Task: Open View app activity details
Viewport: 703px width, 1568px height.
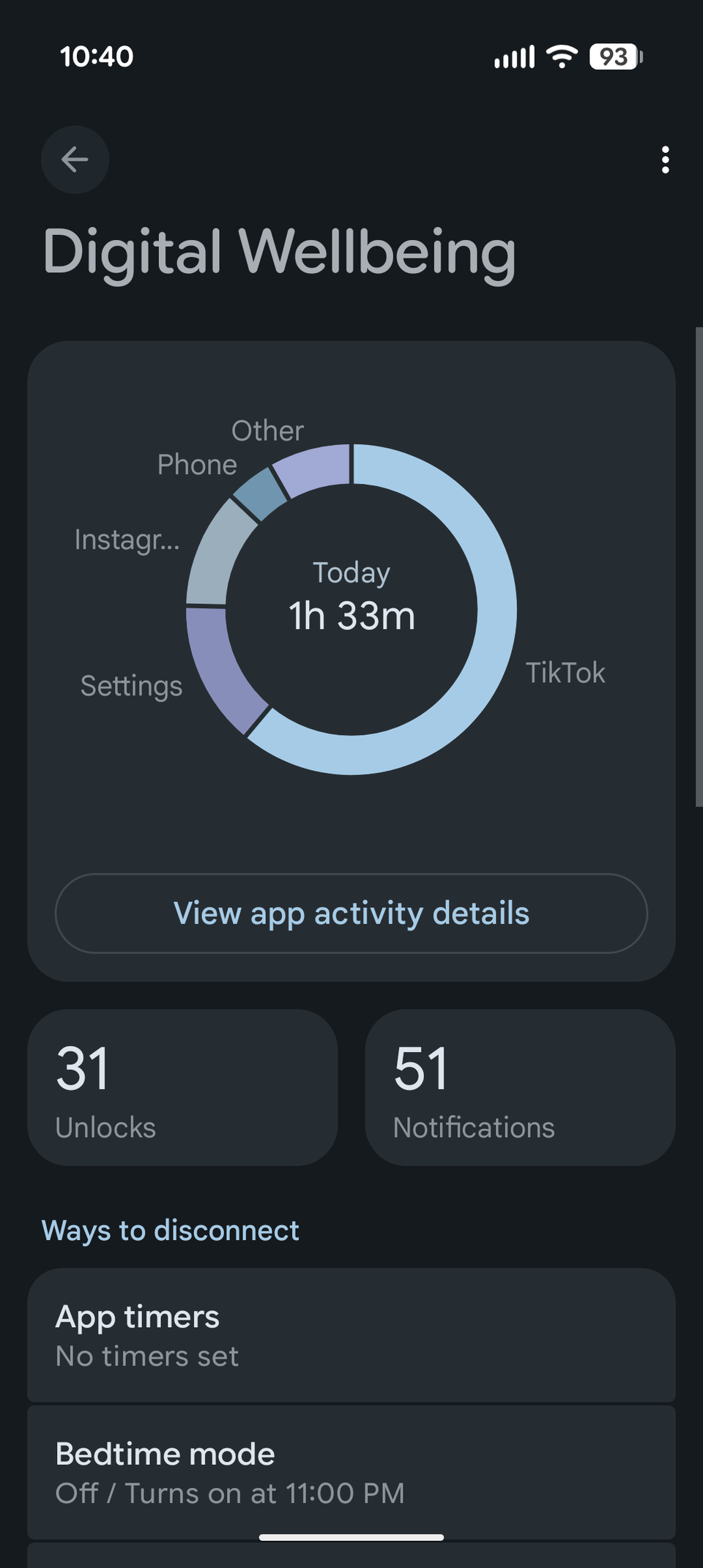Action: click(351, 913)
